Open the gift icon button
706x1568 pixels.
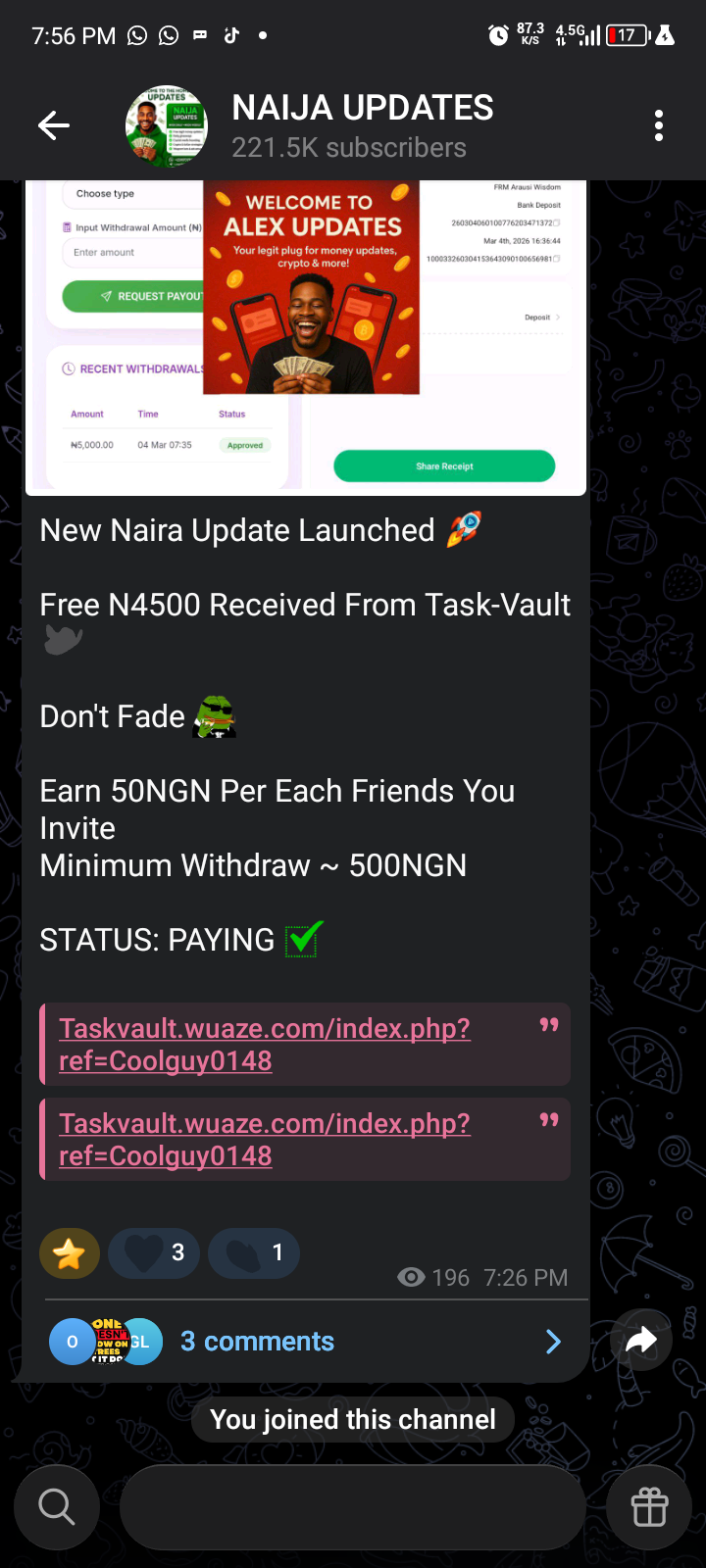coord(649,1507)
